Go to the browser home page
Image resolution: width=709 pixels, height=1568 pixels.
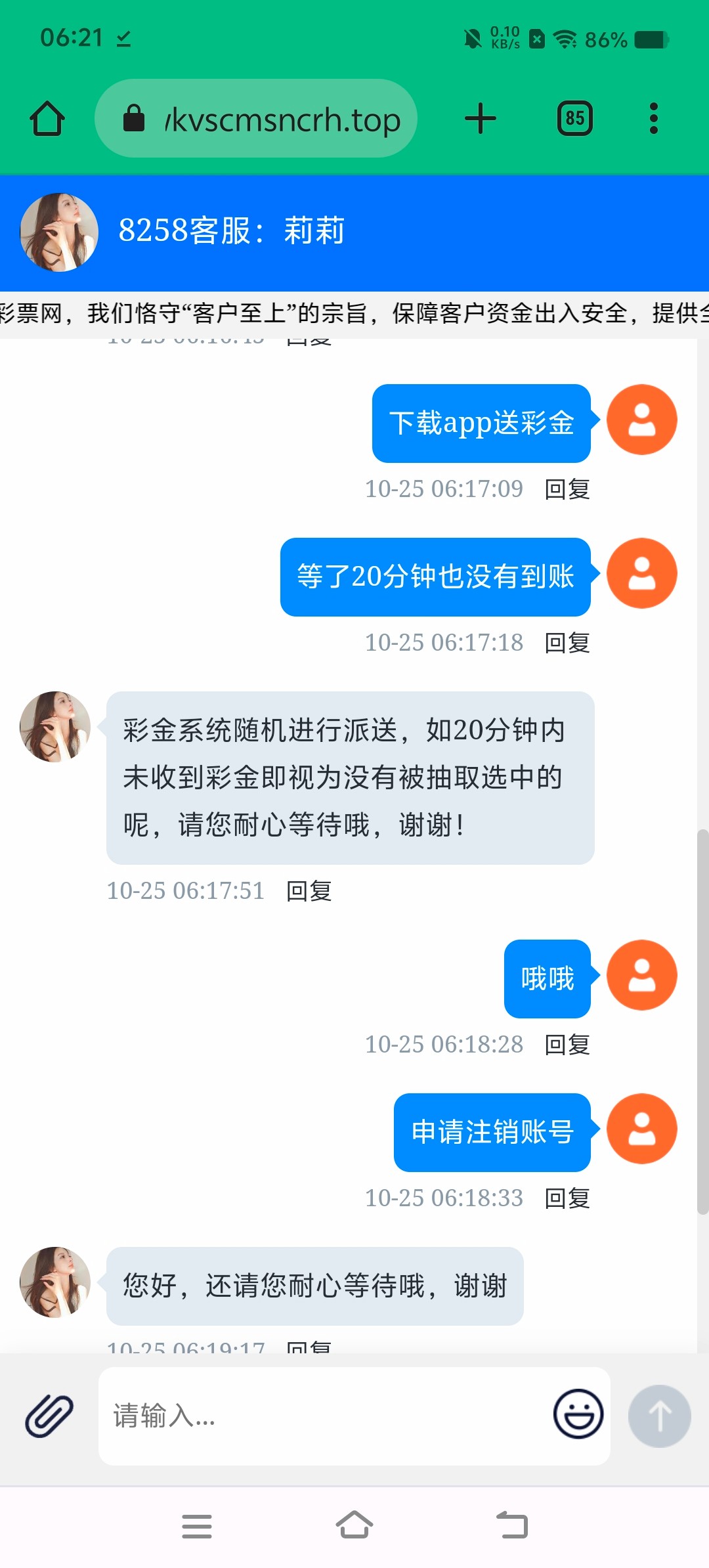[47, 119]
